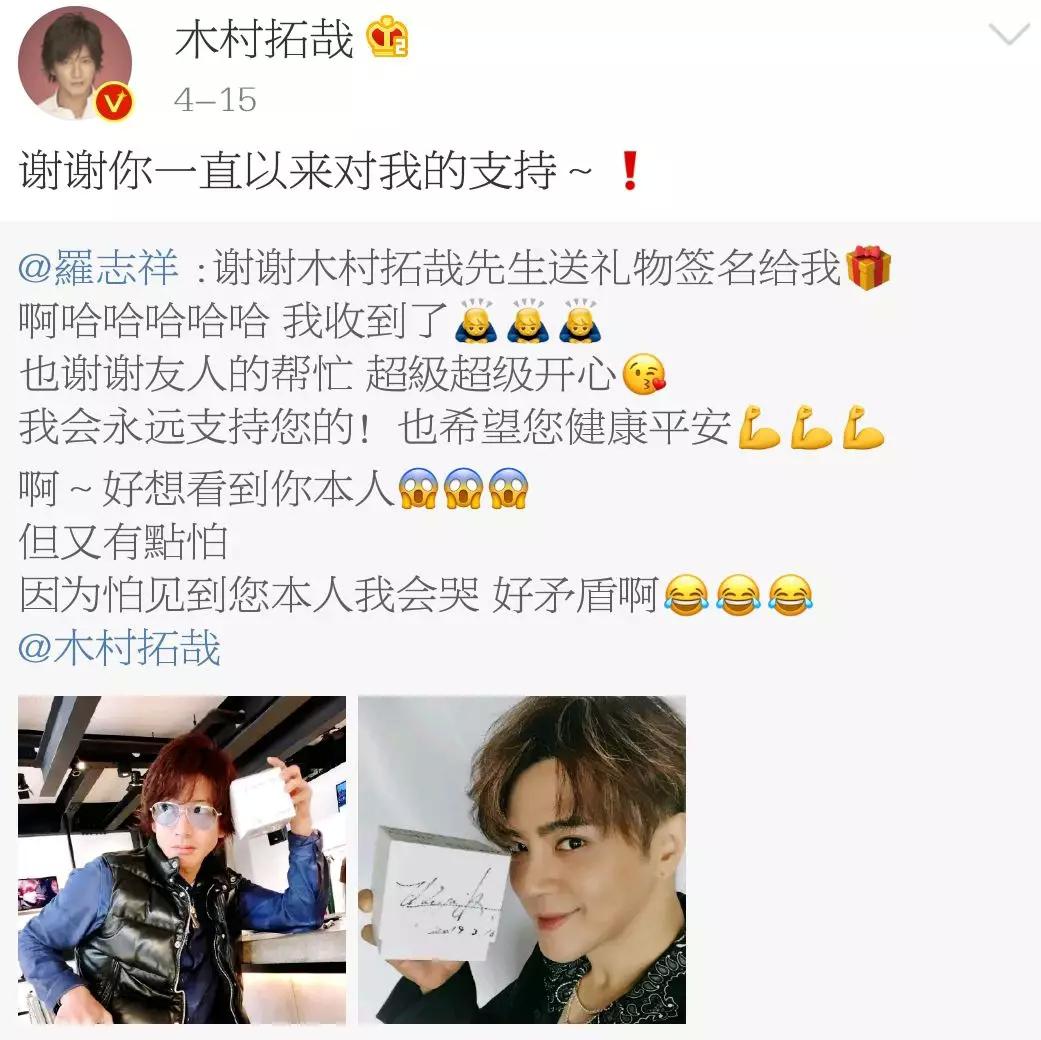Open the @羅志祥 mention link
Screen dimensions: 1041x1040
pos(99,269)
